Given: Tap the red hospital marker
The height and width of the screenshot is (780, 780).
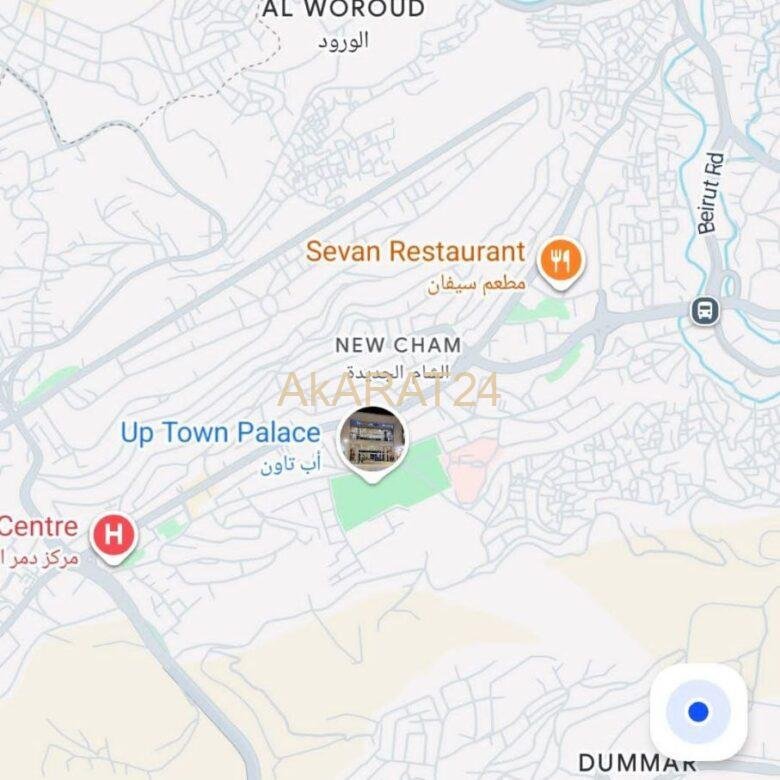Looking at the screenshot, I should pyautogui.click(x=114, y=535).
